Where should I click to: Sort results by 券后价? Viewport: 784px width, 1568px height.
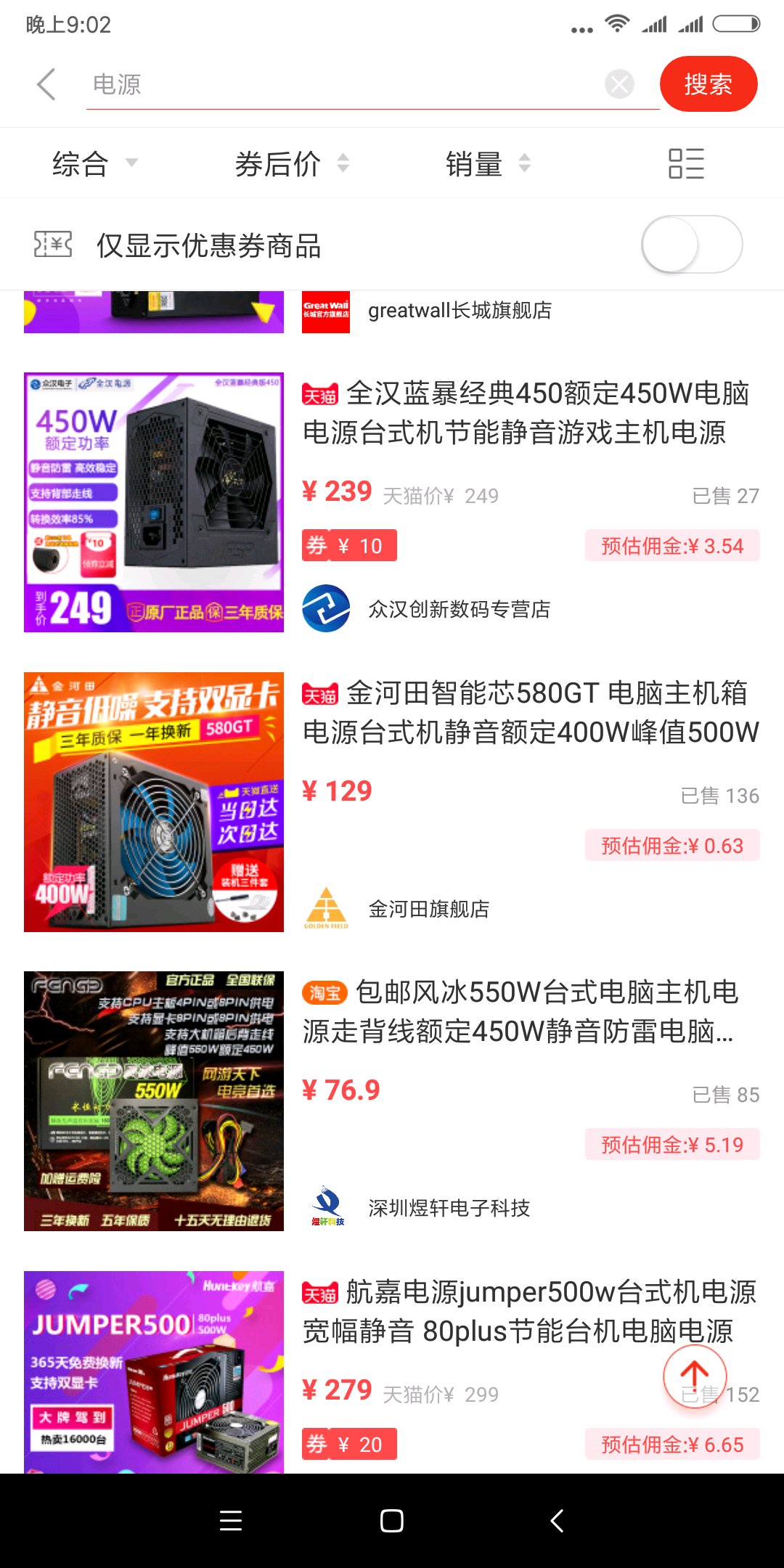[x=292, y=164]
